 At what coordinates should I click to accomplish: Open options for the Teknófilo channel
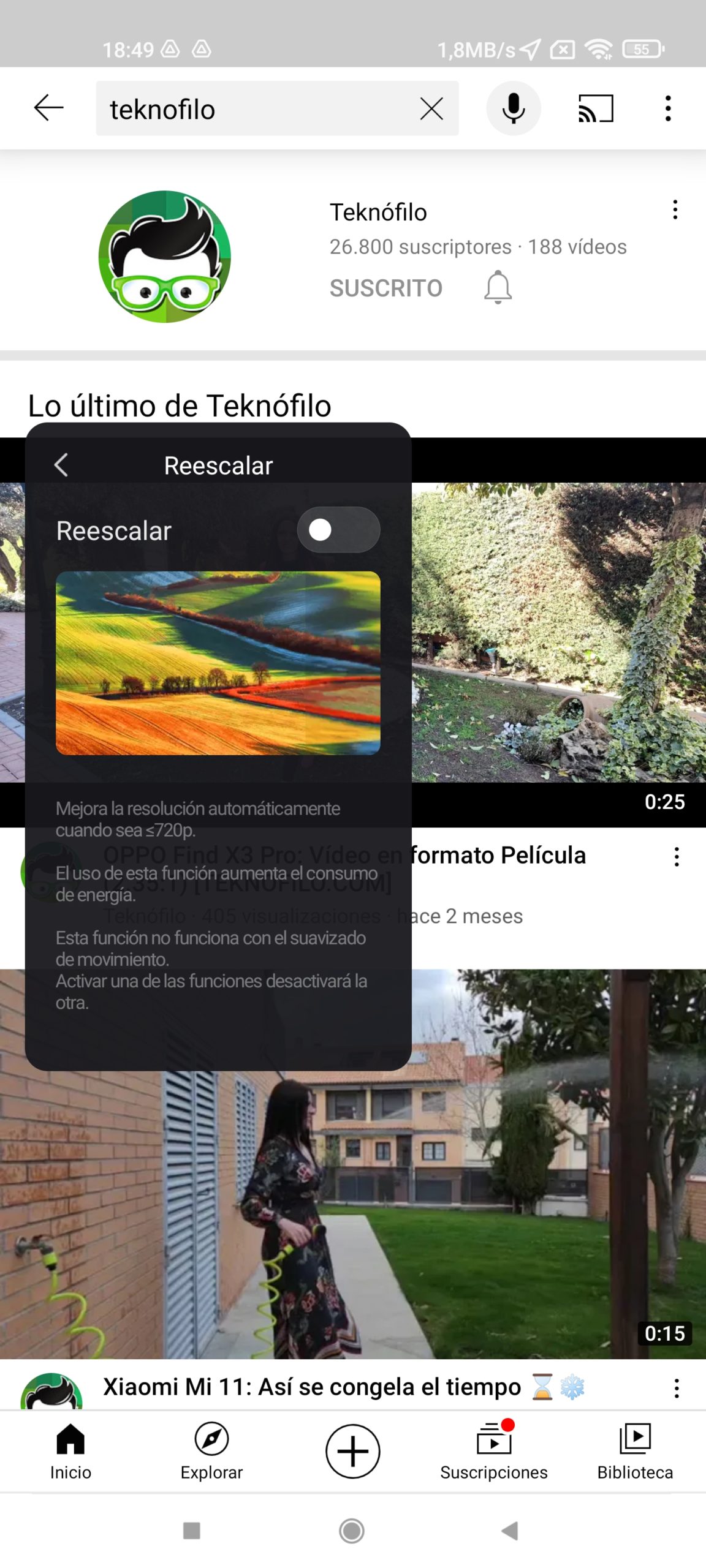point(675,210)
